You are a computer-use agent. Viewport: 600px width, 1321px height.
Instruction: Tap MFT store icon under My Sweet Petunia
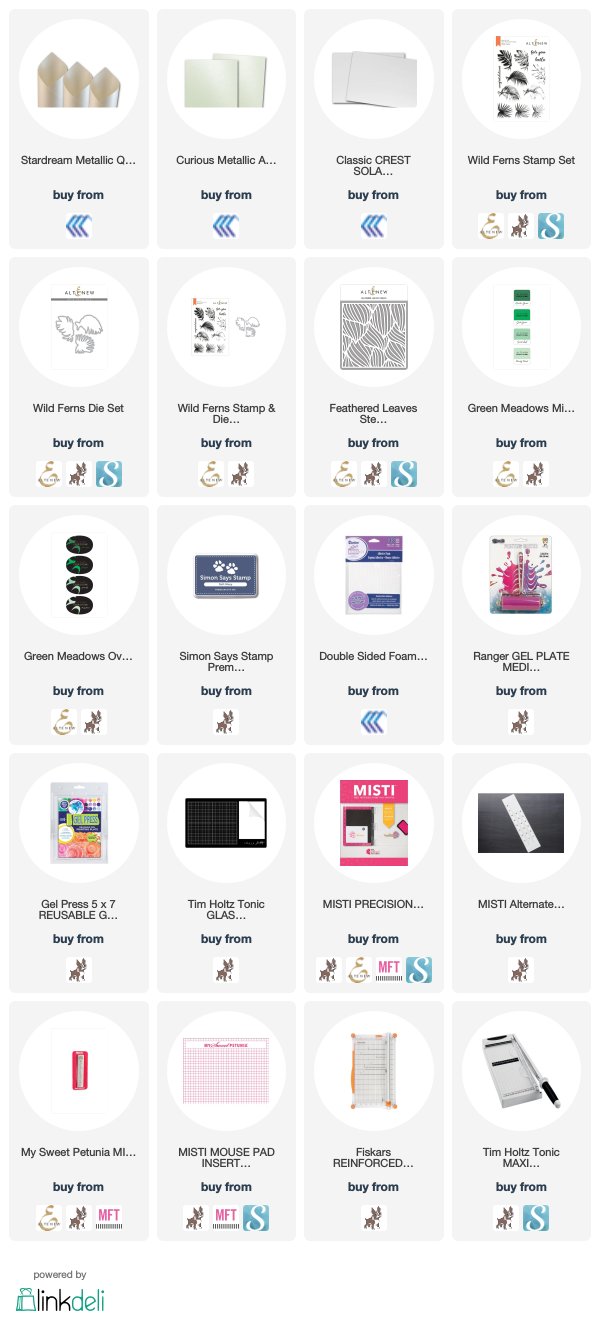coord(108,1218)
